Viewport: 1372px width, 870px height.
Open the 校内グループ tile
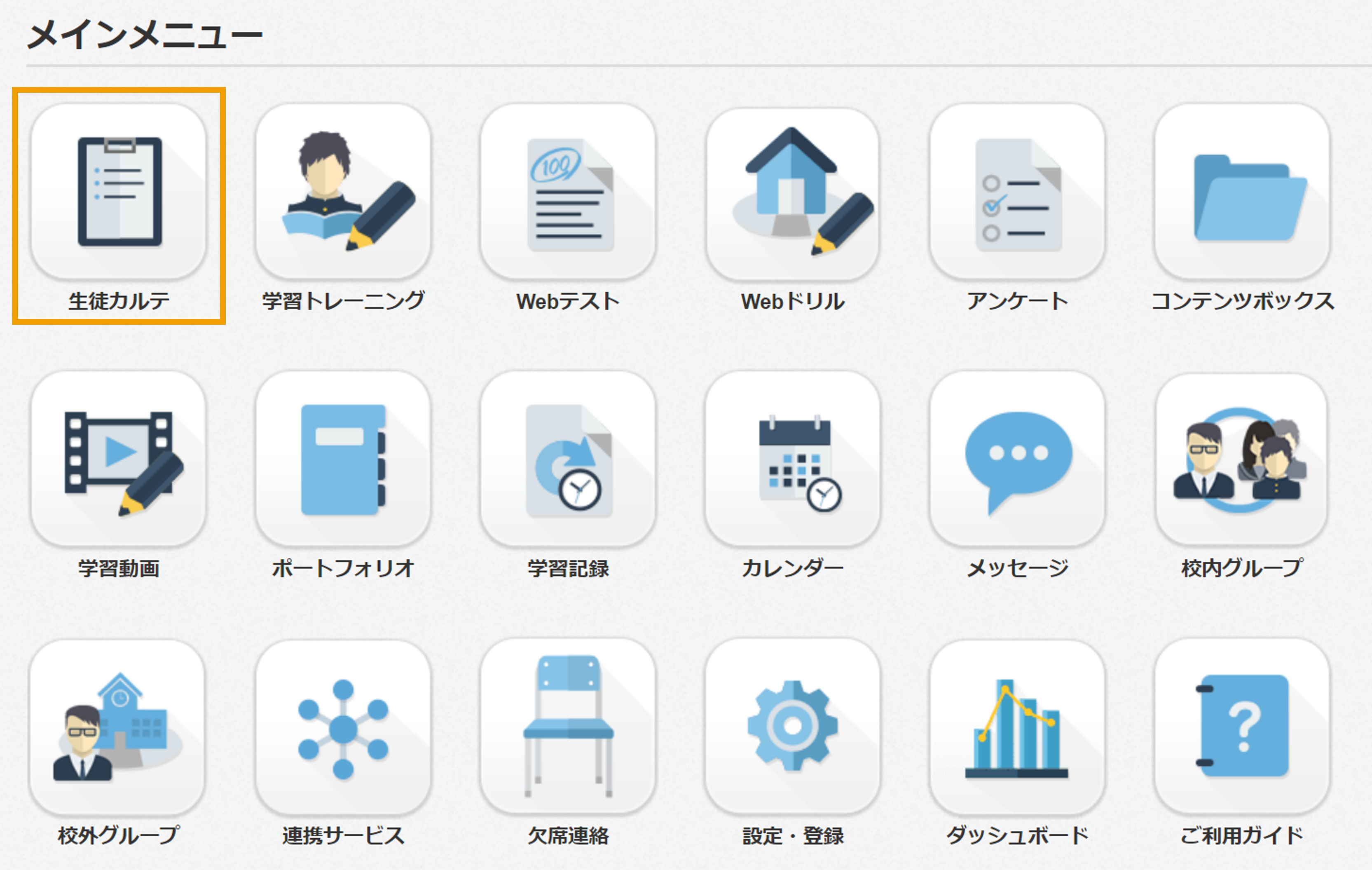coord(1242,459)
